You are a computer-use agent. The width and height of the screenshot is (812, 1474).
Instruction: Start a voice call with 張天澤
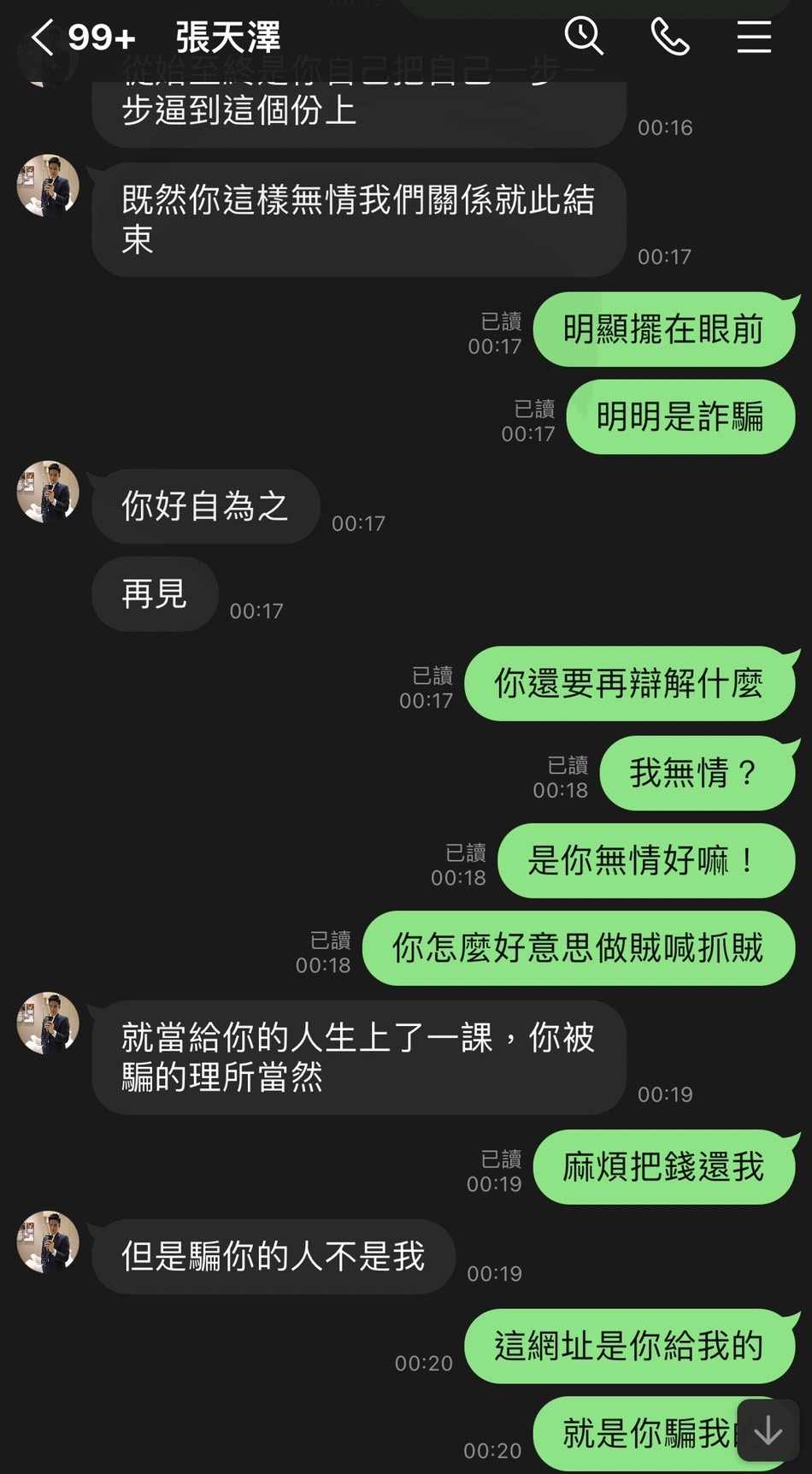pos(670,38)
